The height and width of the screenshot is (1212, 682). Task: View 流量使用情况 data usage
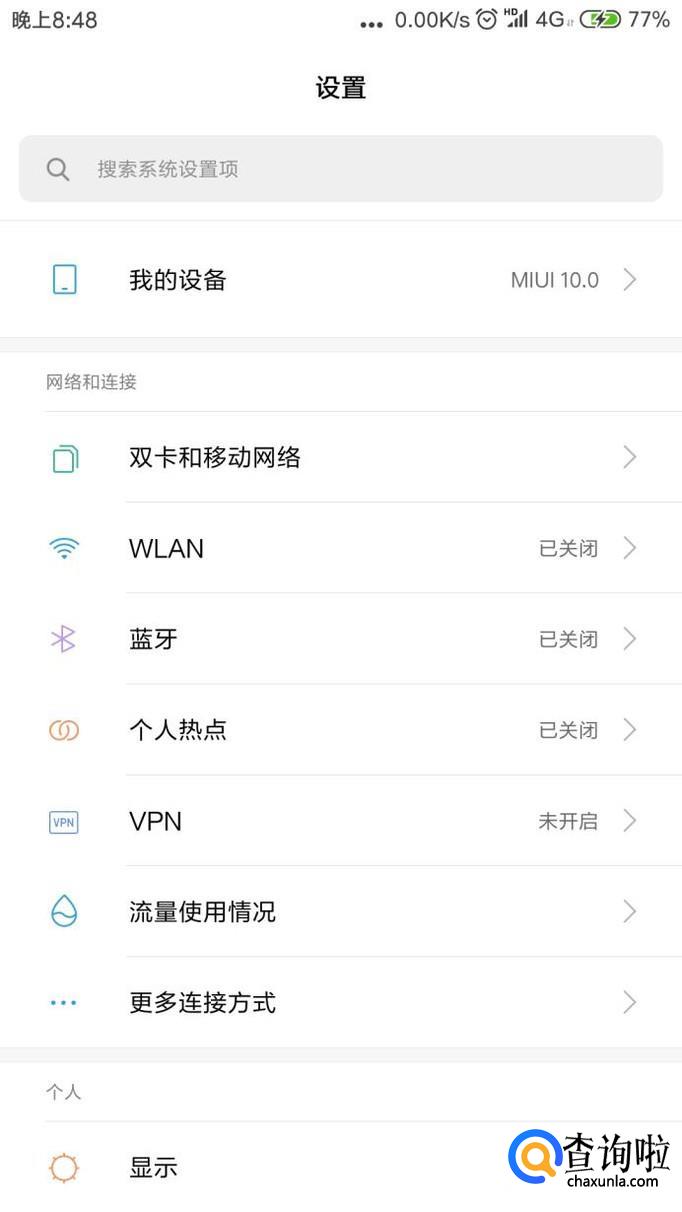(340, 912)
